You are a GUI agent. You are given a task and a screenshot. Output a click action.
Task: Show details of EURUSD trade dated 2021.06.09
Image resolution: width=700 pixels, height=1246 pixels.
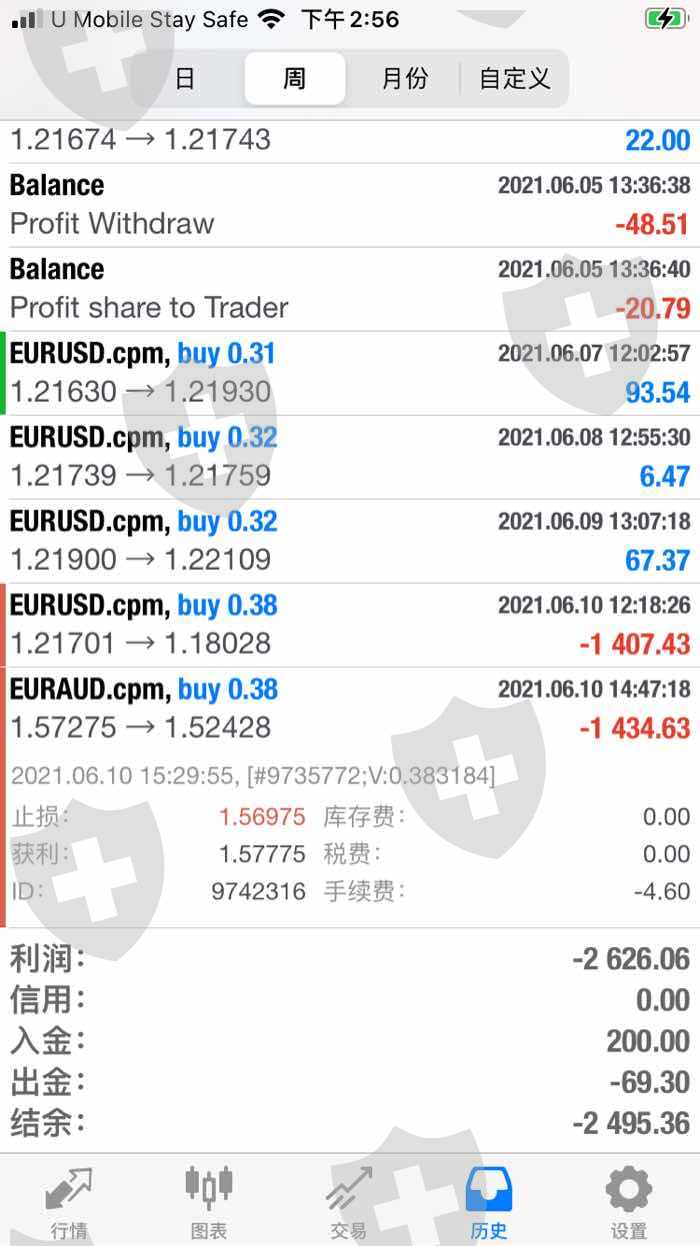coord(350,541)
